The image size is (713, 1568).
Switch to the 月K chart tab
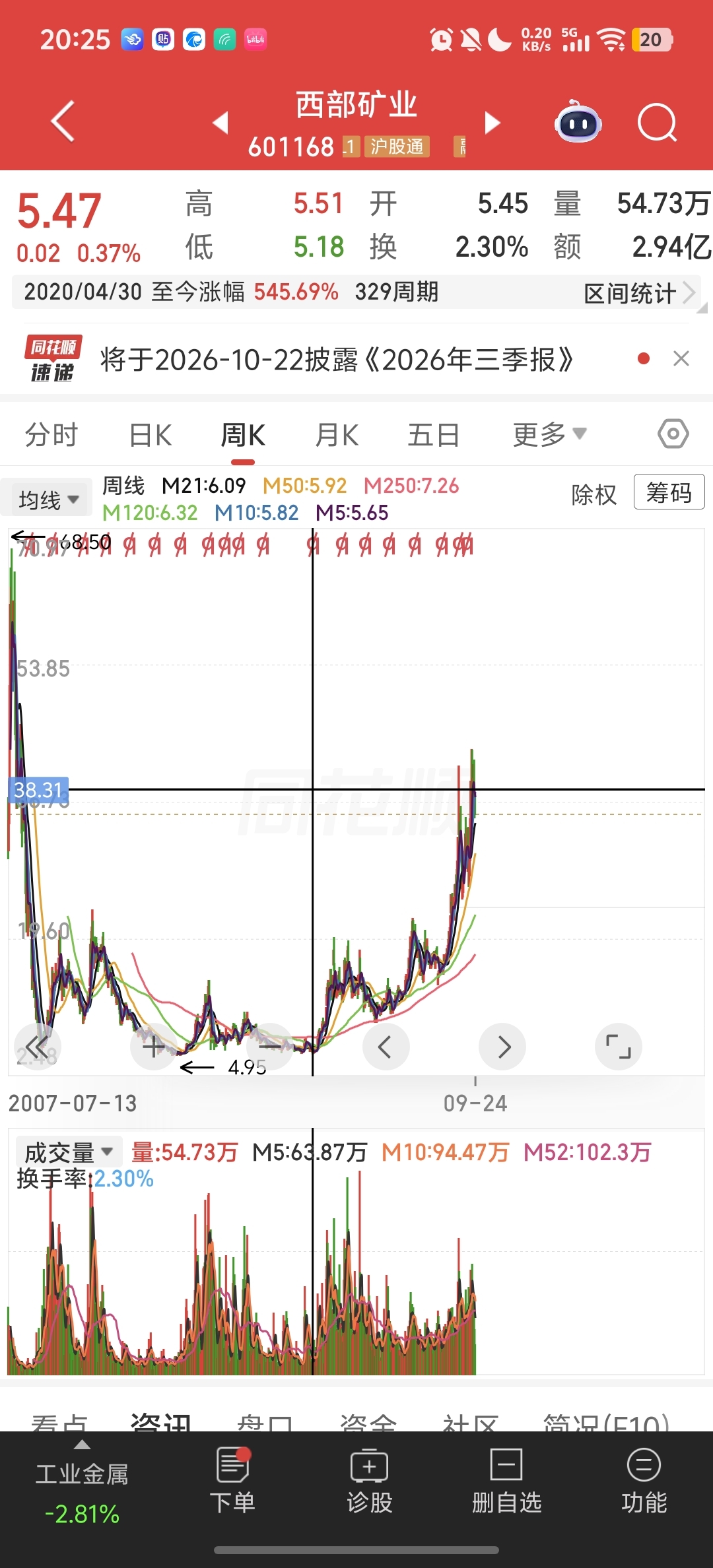[x=337, y=435]
